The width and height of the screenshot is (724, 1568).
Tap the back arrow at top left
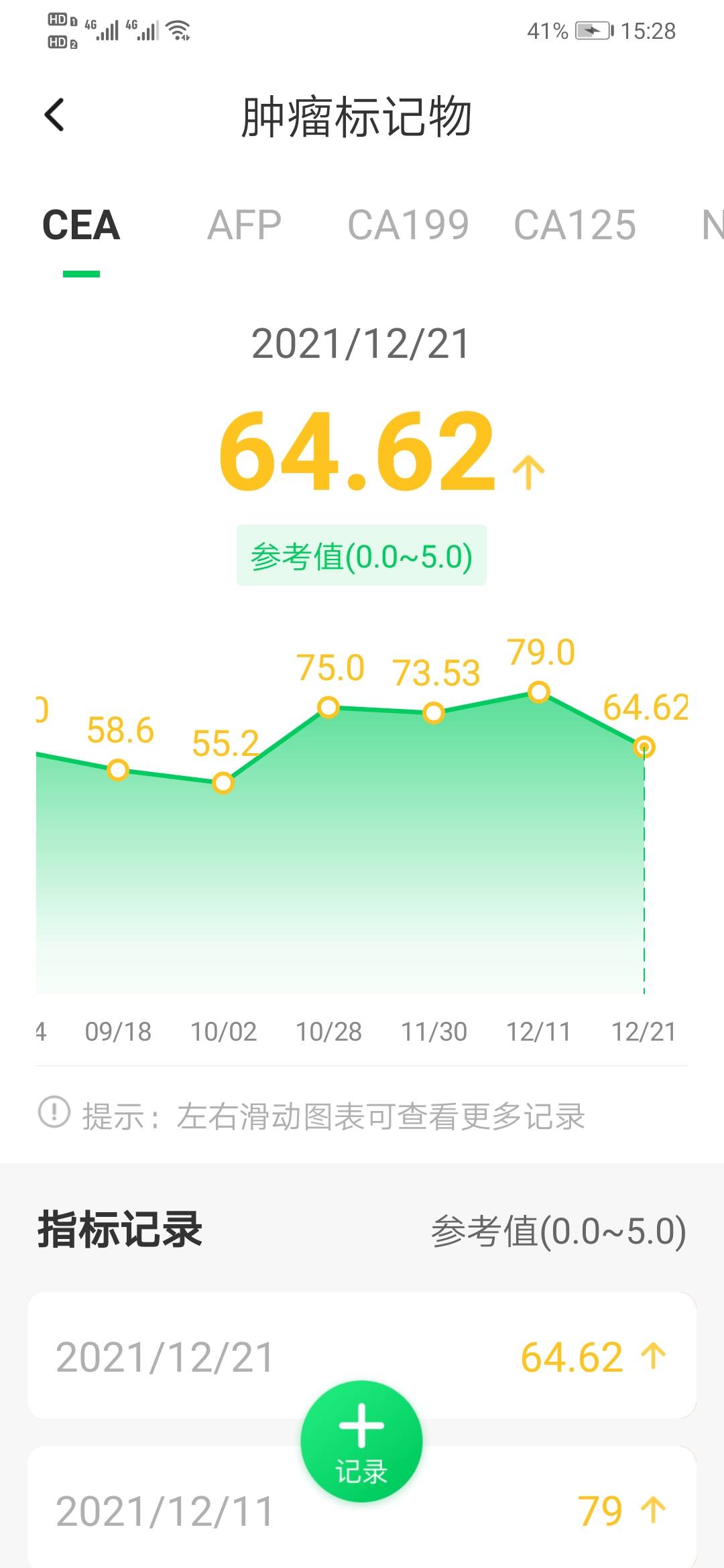pyautogui.click(x=54, y=115)
